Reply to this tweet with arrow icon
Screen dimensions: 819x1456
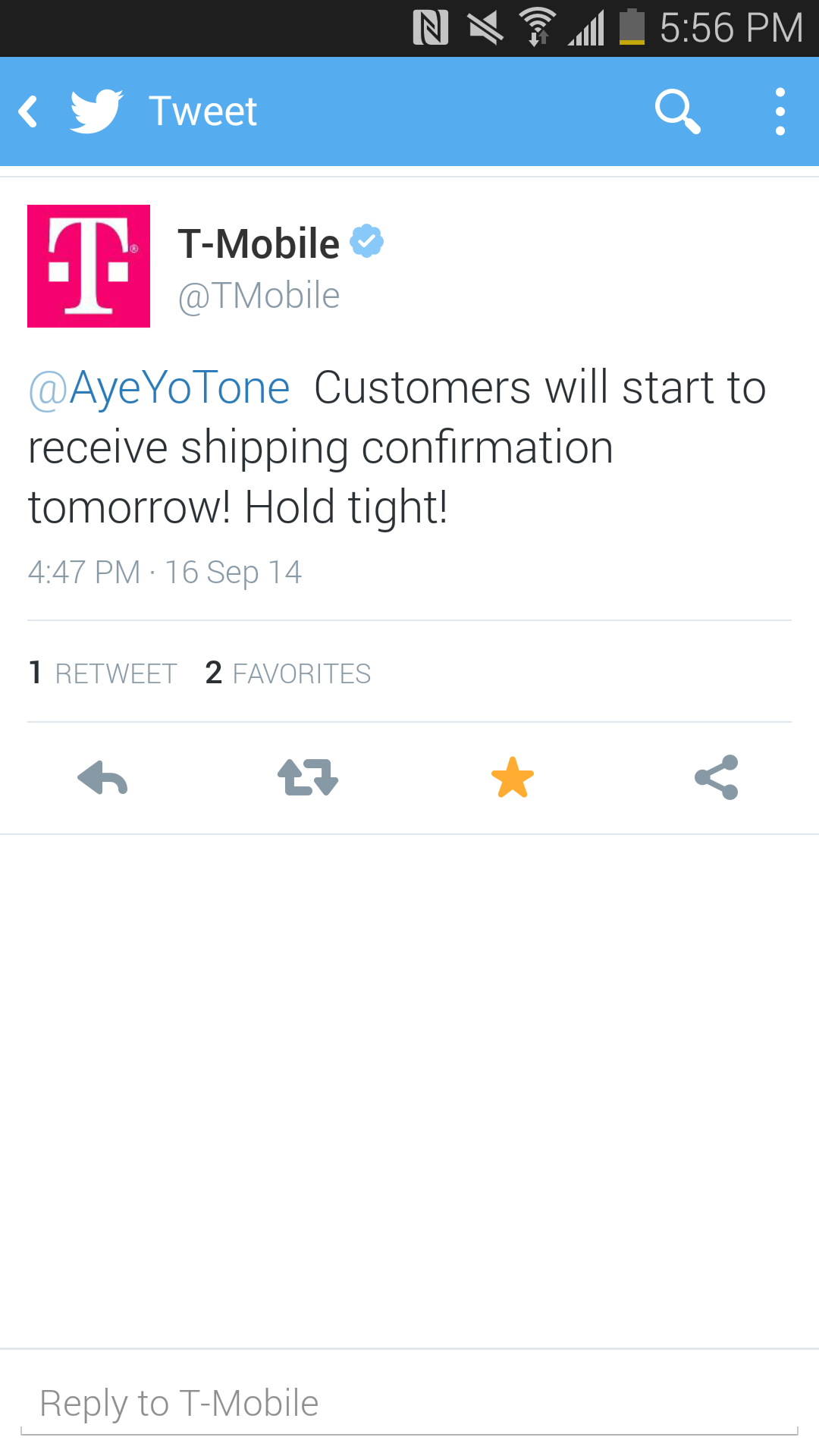point(102,778)
